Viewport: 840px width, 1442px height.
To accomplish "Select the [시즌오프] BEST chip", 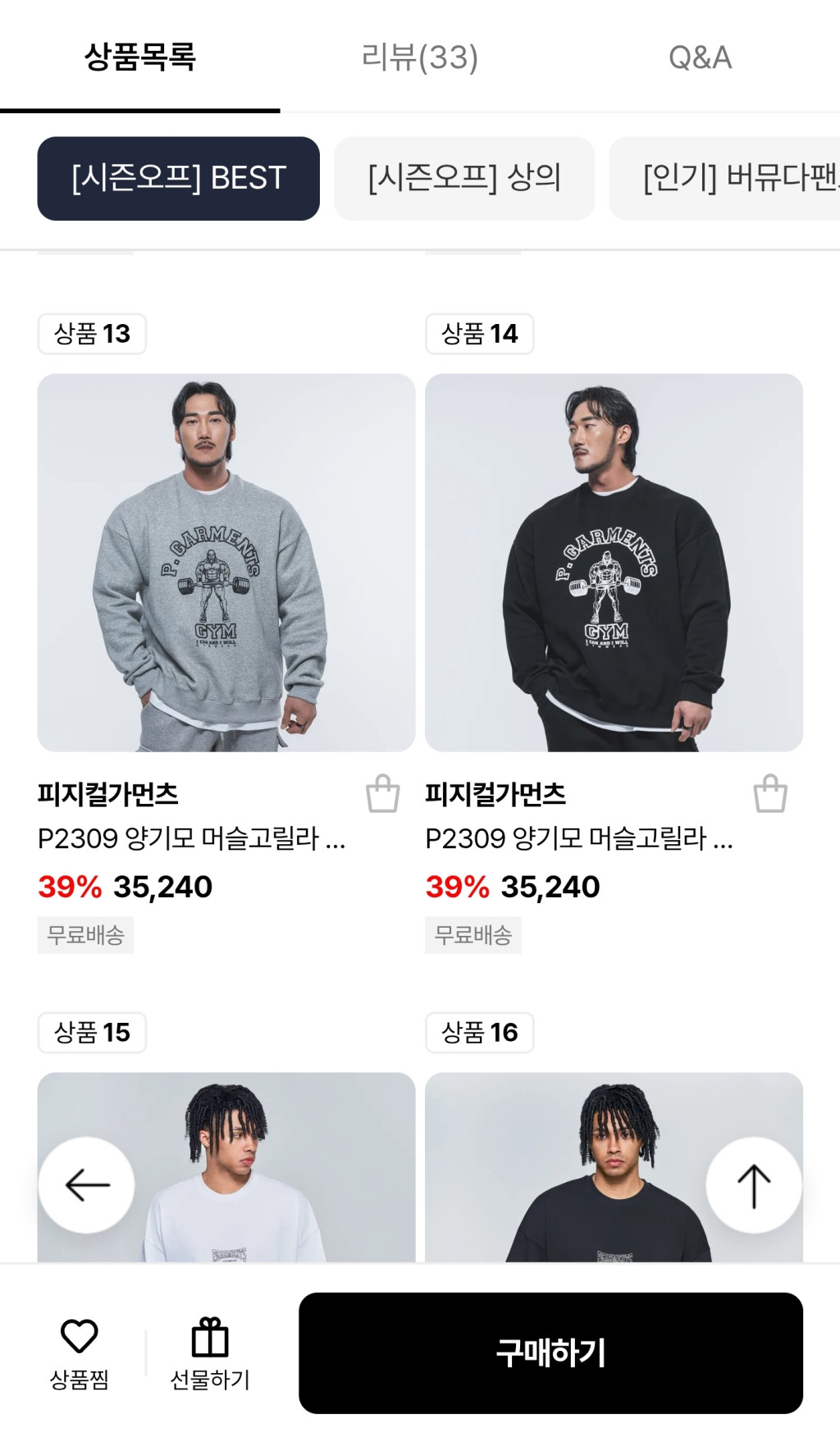I will coord(178,178).
